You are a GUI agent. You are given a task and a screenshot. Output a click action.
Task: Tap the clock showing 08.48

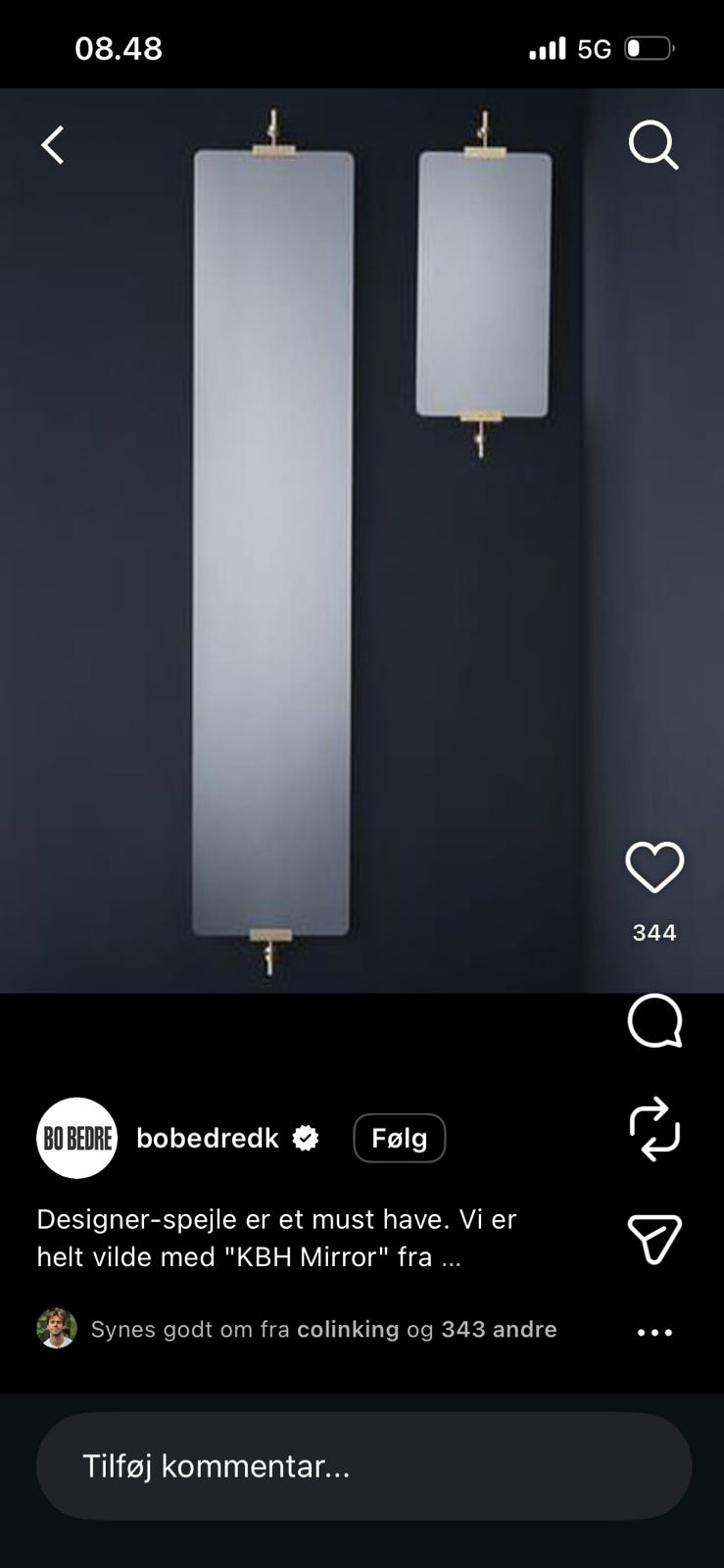120,46
